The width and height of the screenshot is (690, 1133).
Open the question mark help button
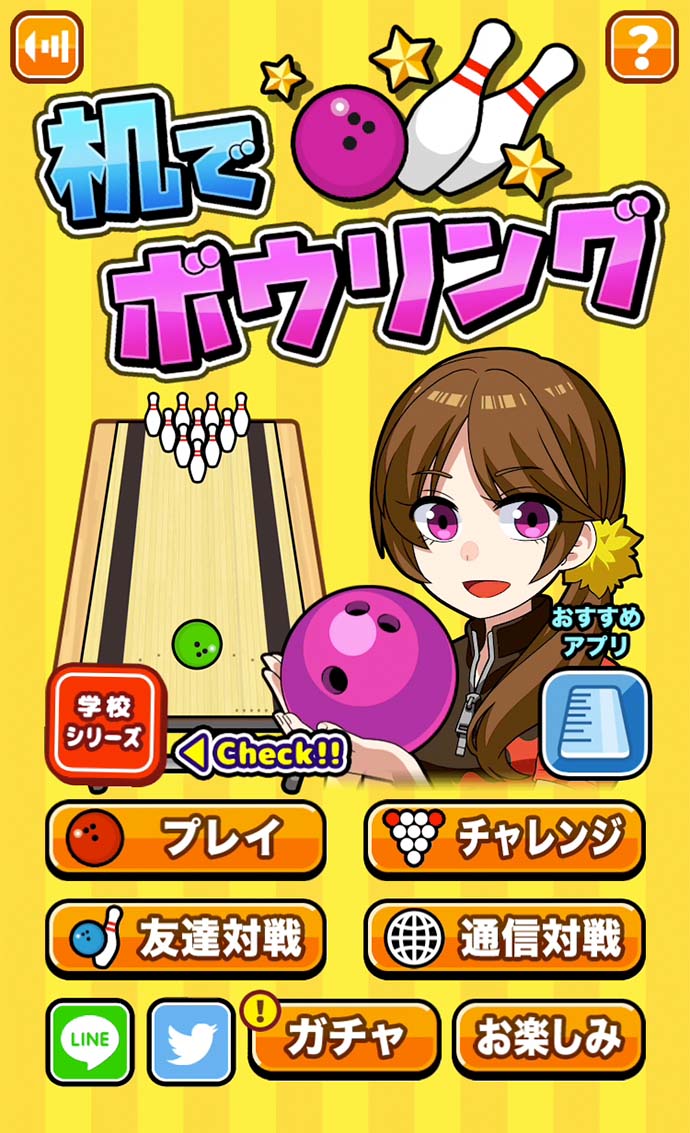[641, 46]
